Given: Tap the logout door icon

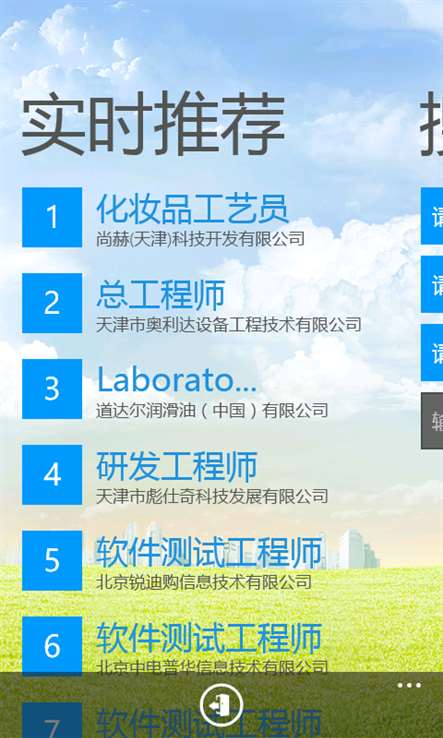Looking at the screenshot, I should point(221,705).
